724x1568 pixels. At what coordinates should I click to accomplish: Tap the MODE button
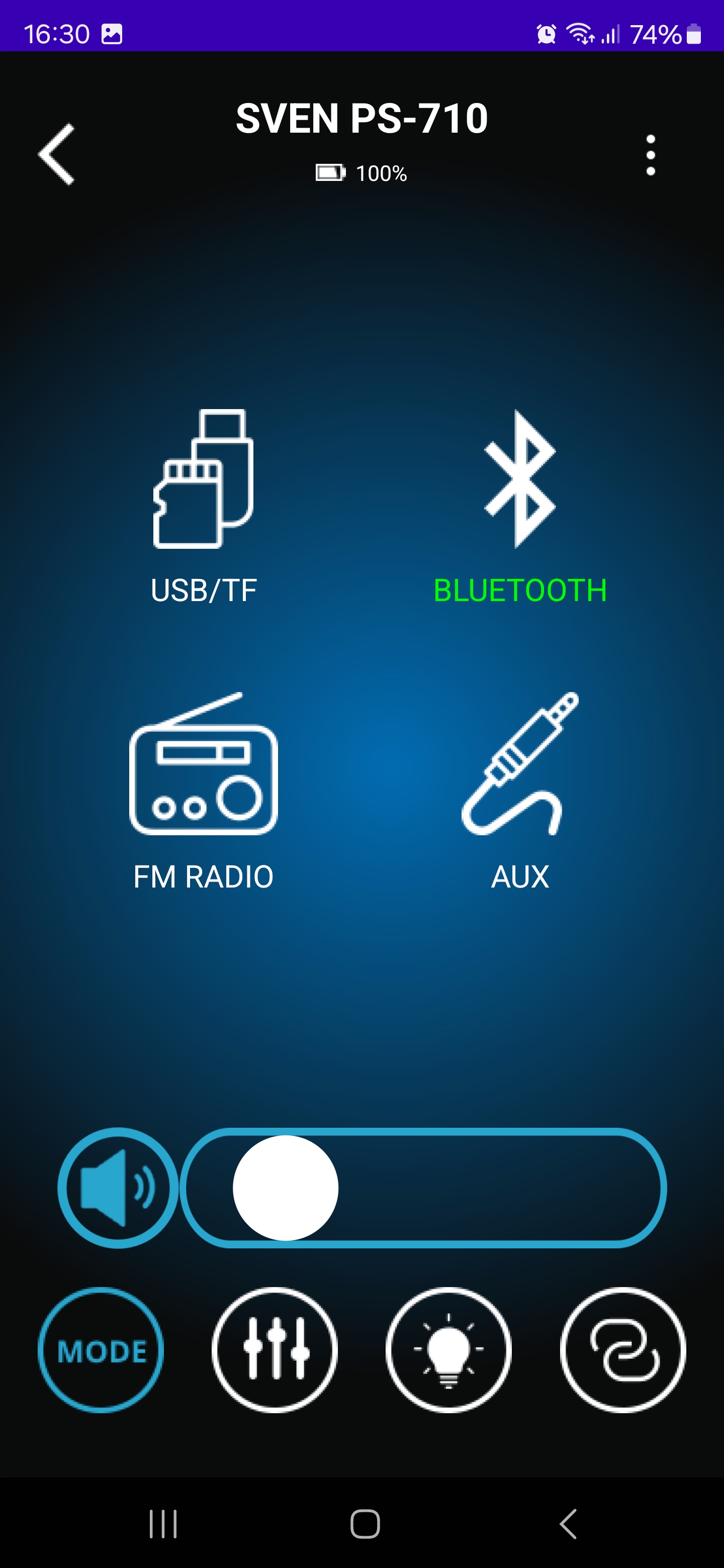tap(101, 1349)
